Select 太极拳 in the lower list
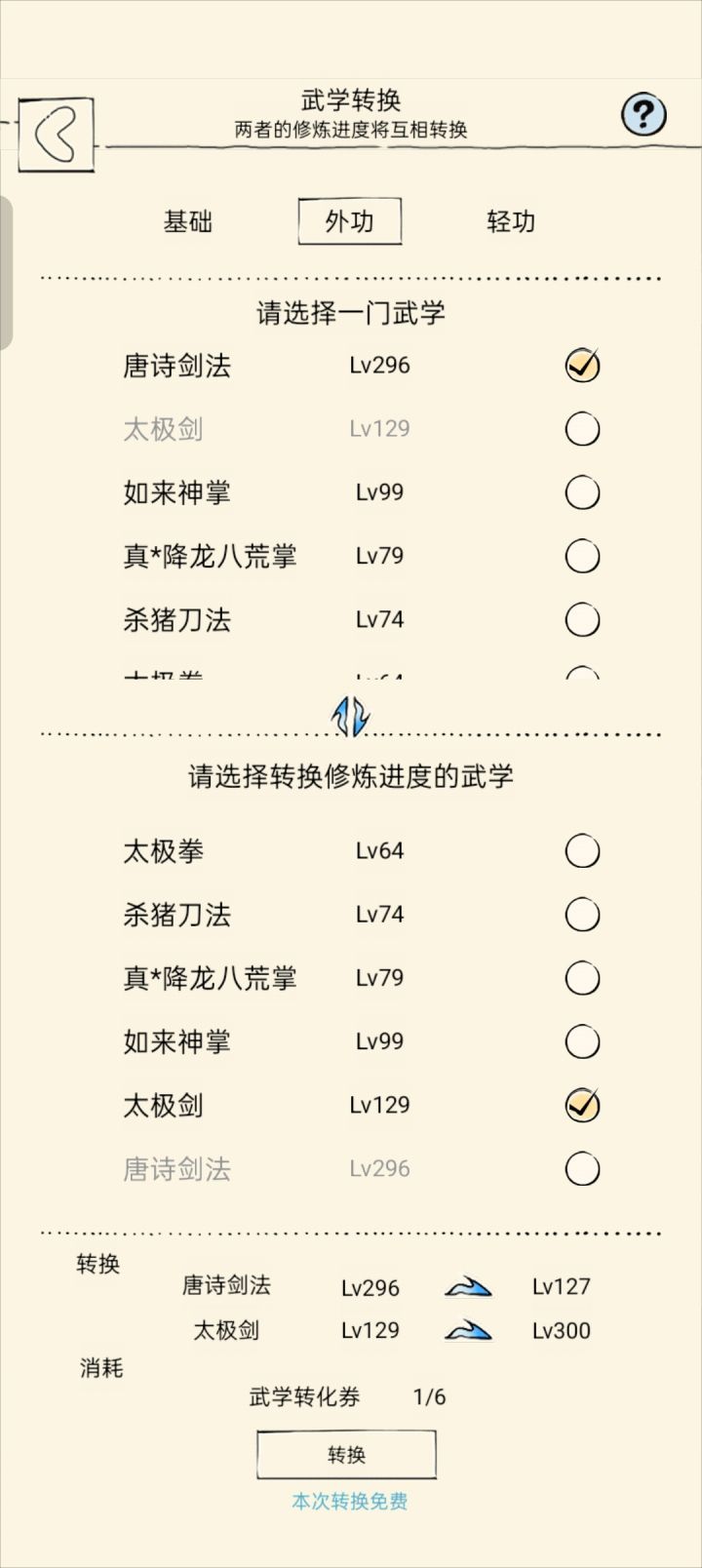Image resolution: width=702 pixels, height=1568 pixels. (x=582, y=851)
